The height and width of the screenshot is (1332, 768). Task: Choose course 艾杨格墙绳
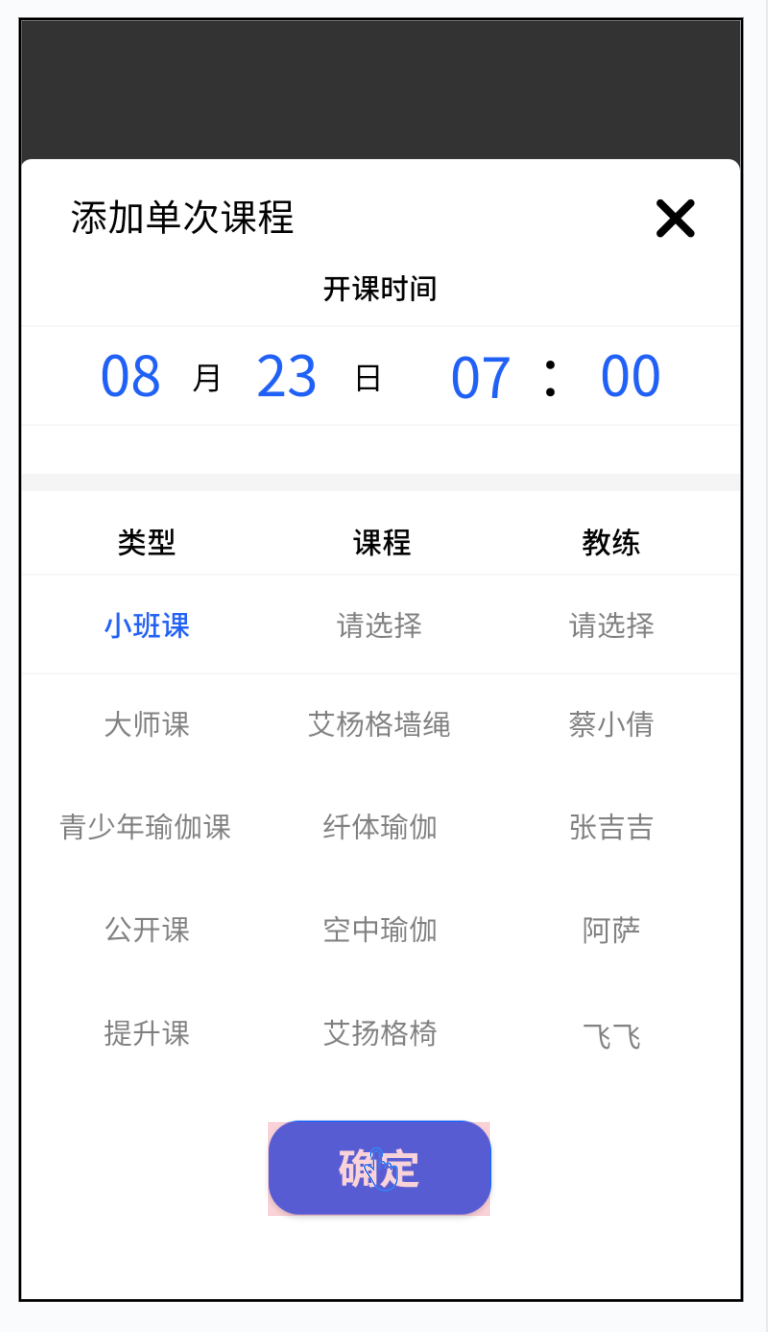379,724
